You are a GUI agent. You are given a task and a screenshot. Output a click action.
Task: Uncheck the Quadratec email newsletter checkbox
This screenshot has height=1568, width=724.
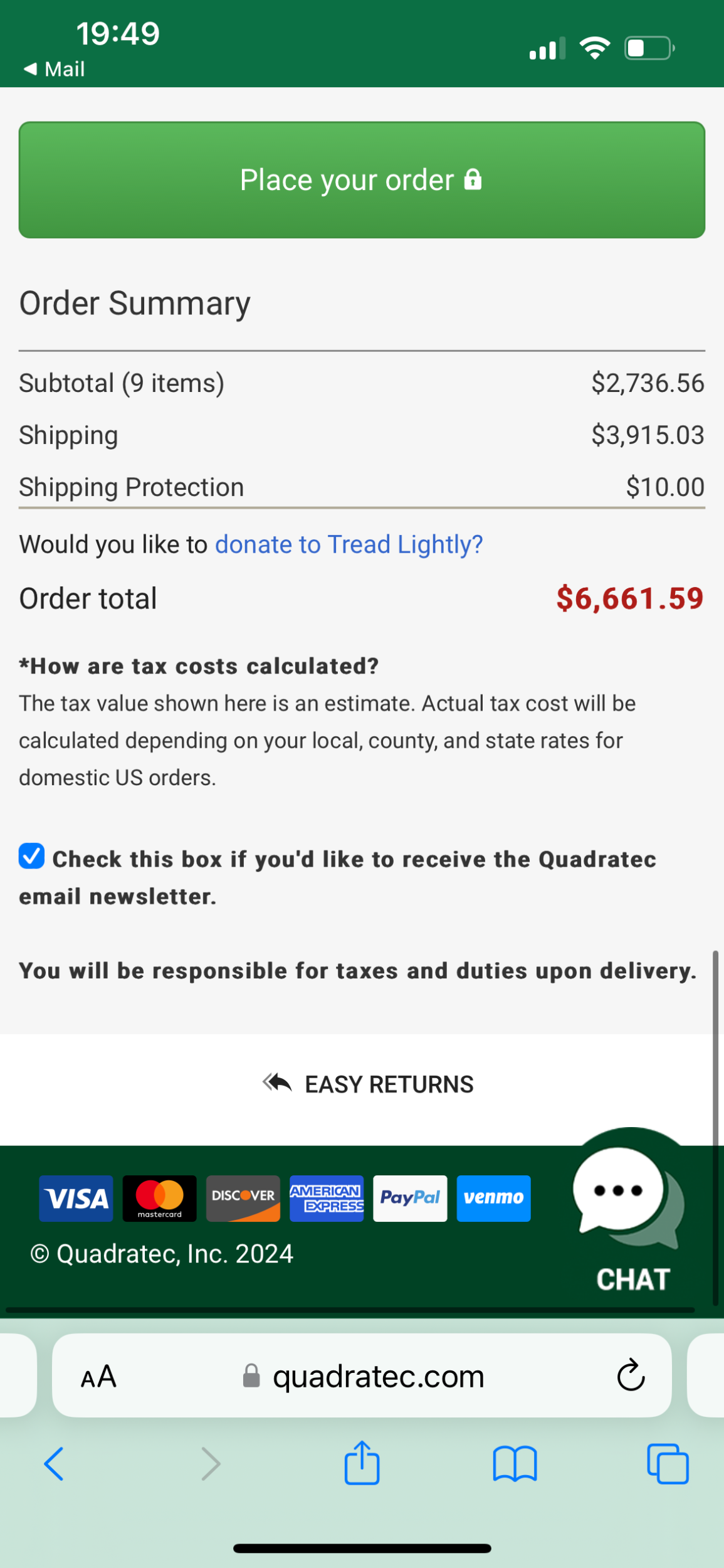pos(32,856)
